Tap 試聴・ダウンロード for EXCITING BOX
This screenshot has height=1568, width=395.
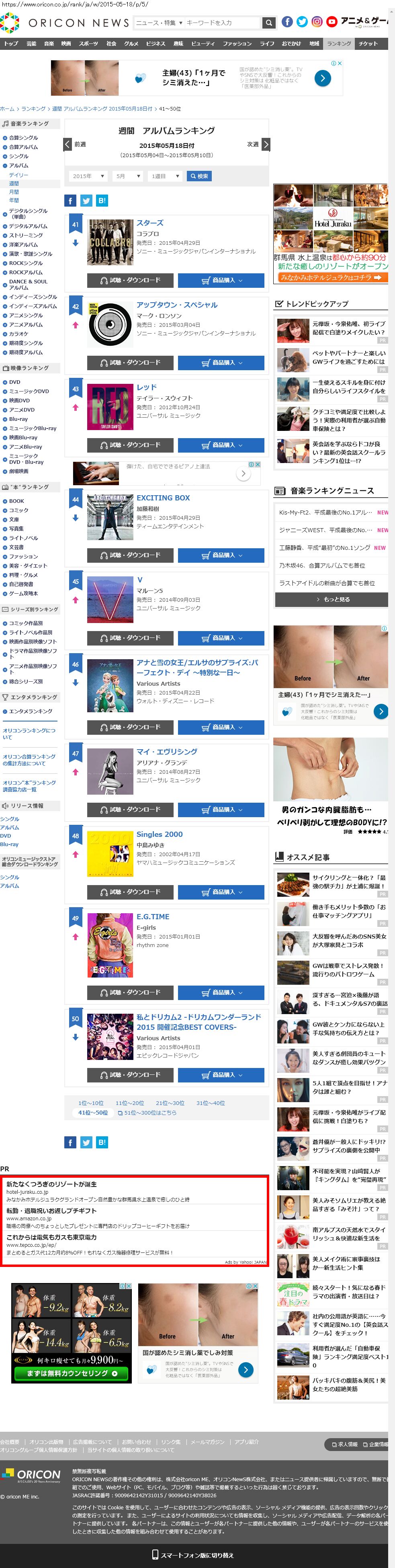click(130, 555)
